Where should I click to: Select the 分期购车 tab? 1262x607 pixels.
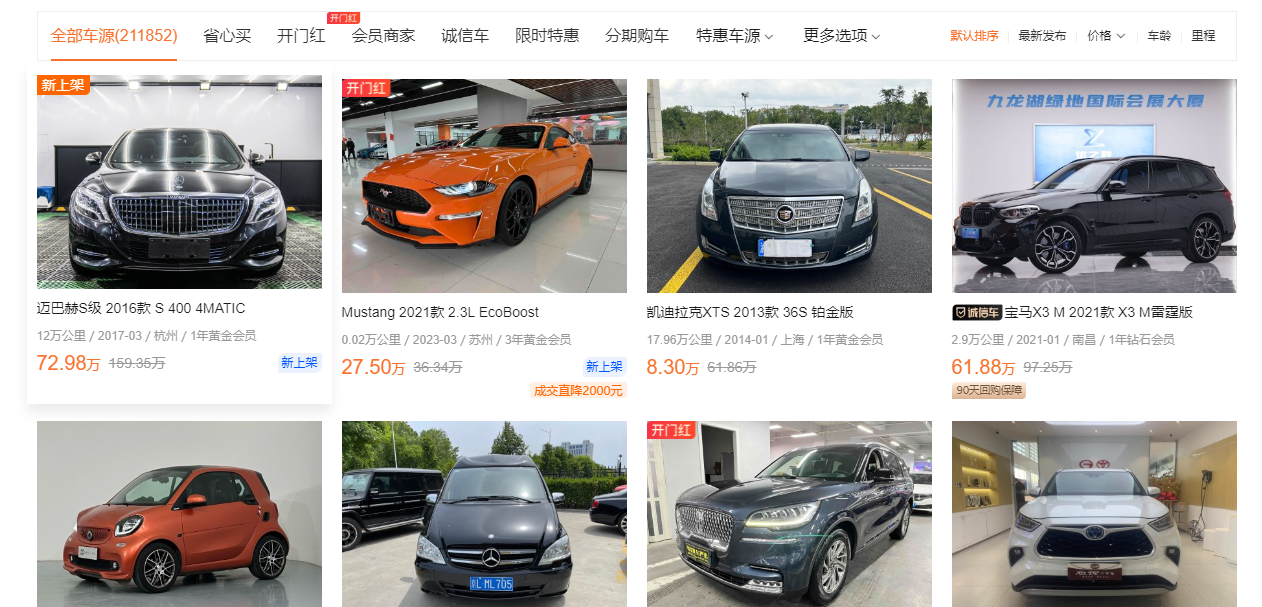coord(637,36)
